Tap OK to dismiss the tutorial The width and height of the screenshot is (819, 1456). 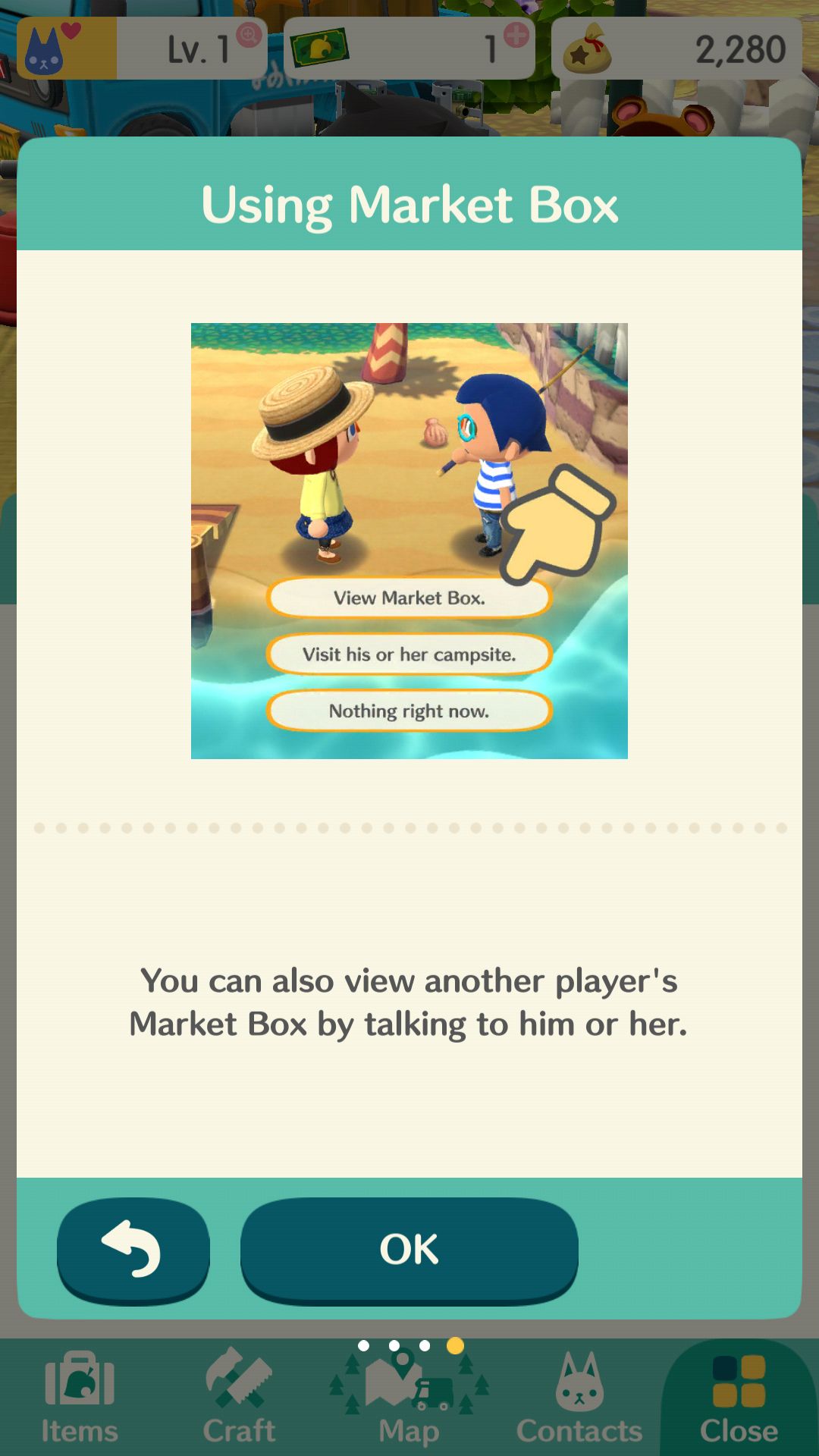click(409, 1249)
